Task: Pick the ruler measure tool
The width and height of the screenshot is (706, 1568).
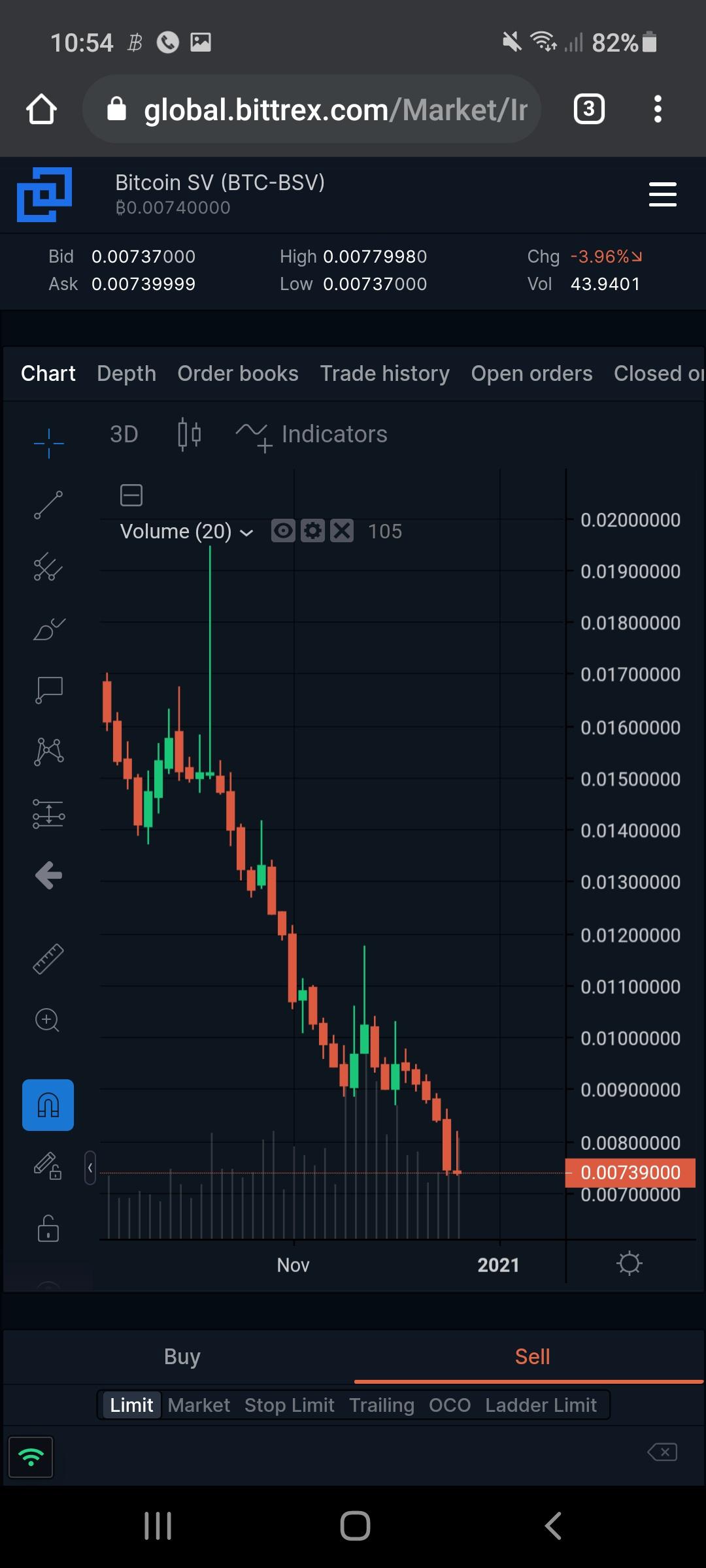Action: 48,959
